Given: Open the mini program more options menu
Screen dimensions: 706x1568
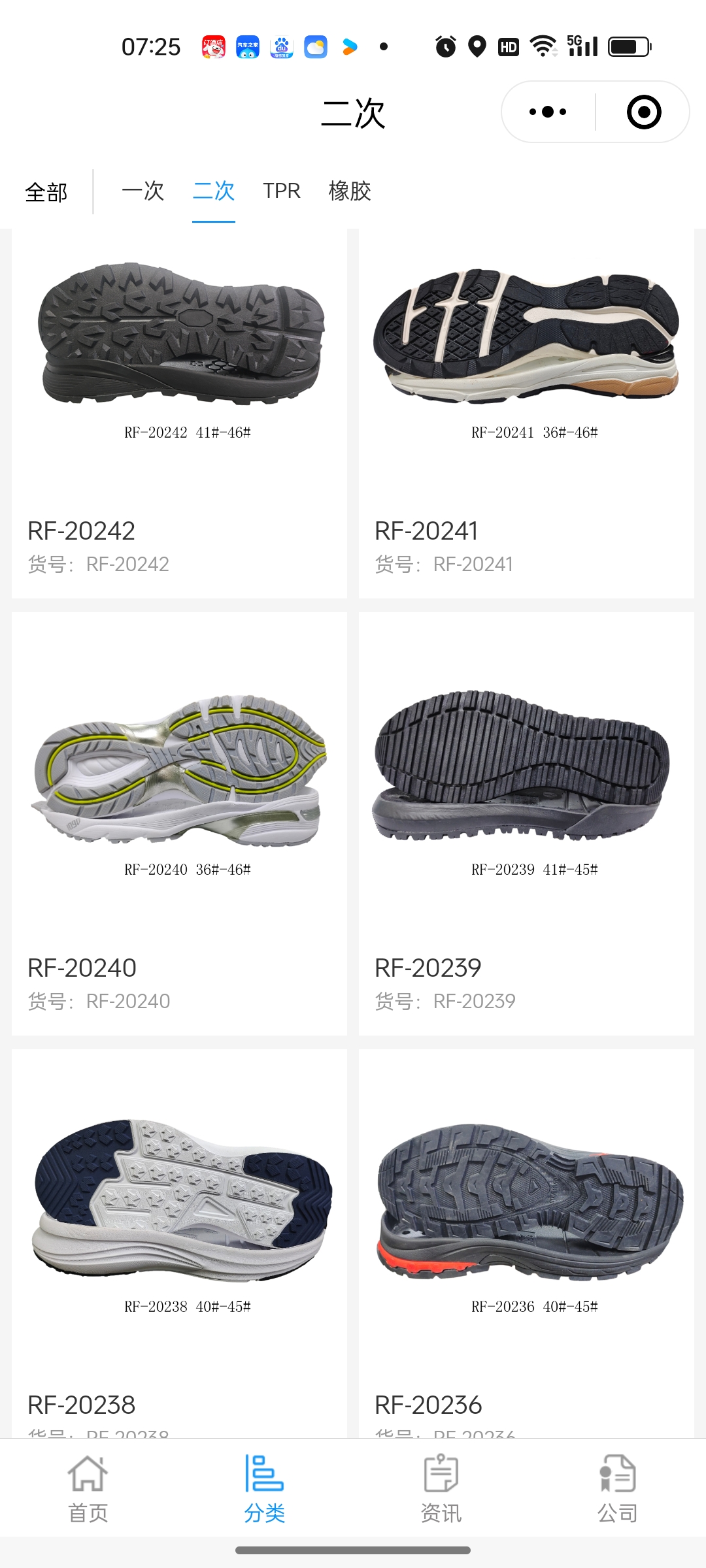Looking at the screenshot, I should 548,112.
